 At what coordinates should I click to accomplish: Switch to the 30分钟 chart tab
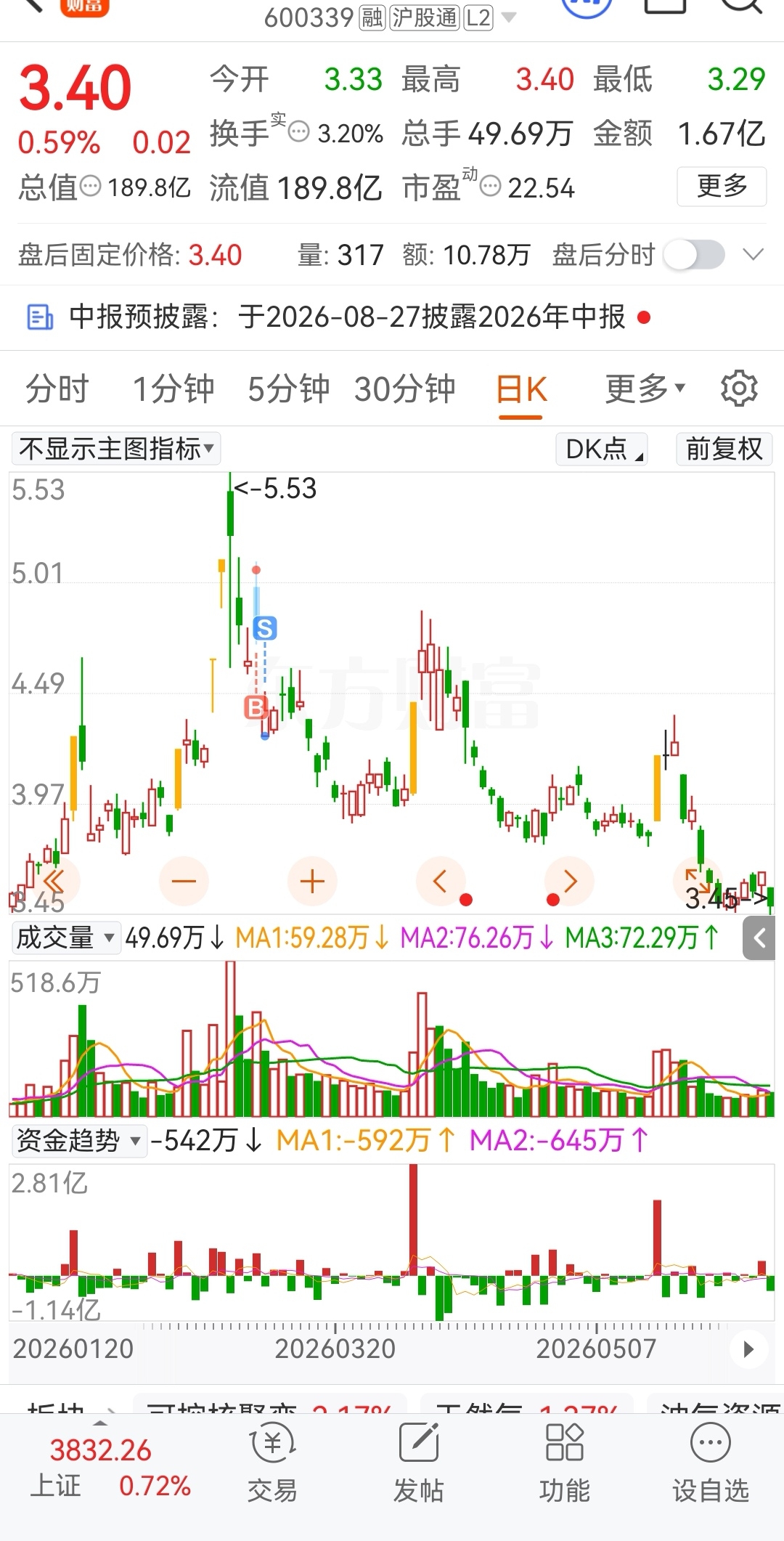(404, 389)
